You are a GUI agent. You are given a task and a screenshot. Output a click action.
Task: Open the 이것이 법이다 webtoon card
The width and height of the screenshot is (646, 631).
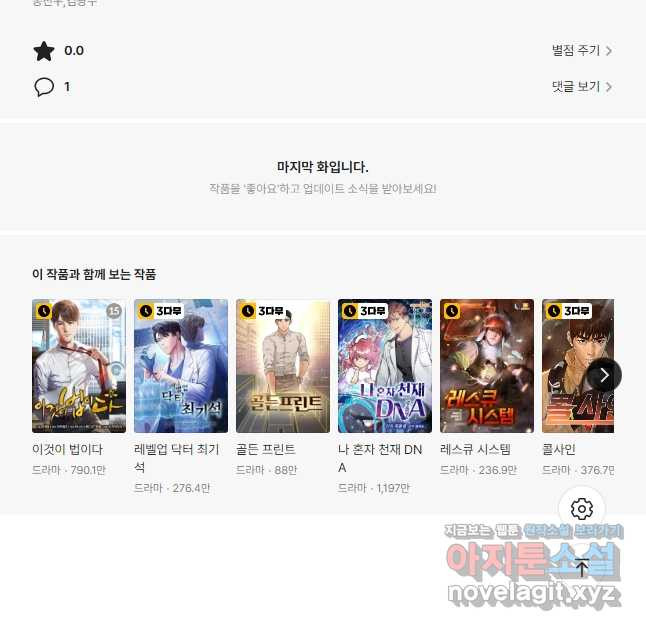pos(79,365)
